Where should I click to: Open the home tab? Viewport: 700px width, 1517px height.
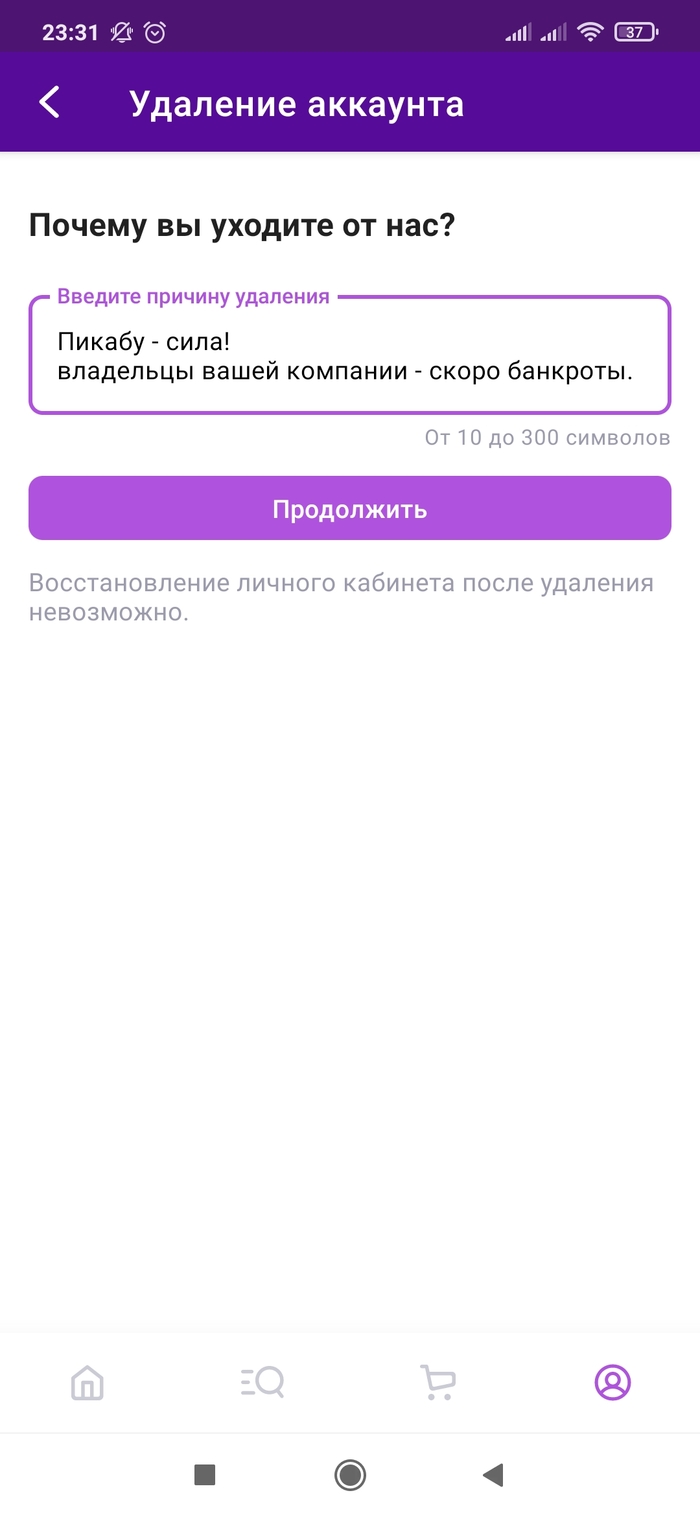(88, 1383)
